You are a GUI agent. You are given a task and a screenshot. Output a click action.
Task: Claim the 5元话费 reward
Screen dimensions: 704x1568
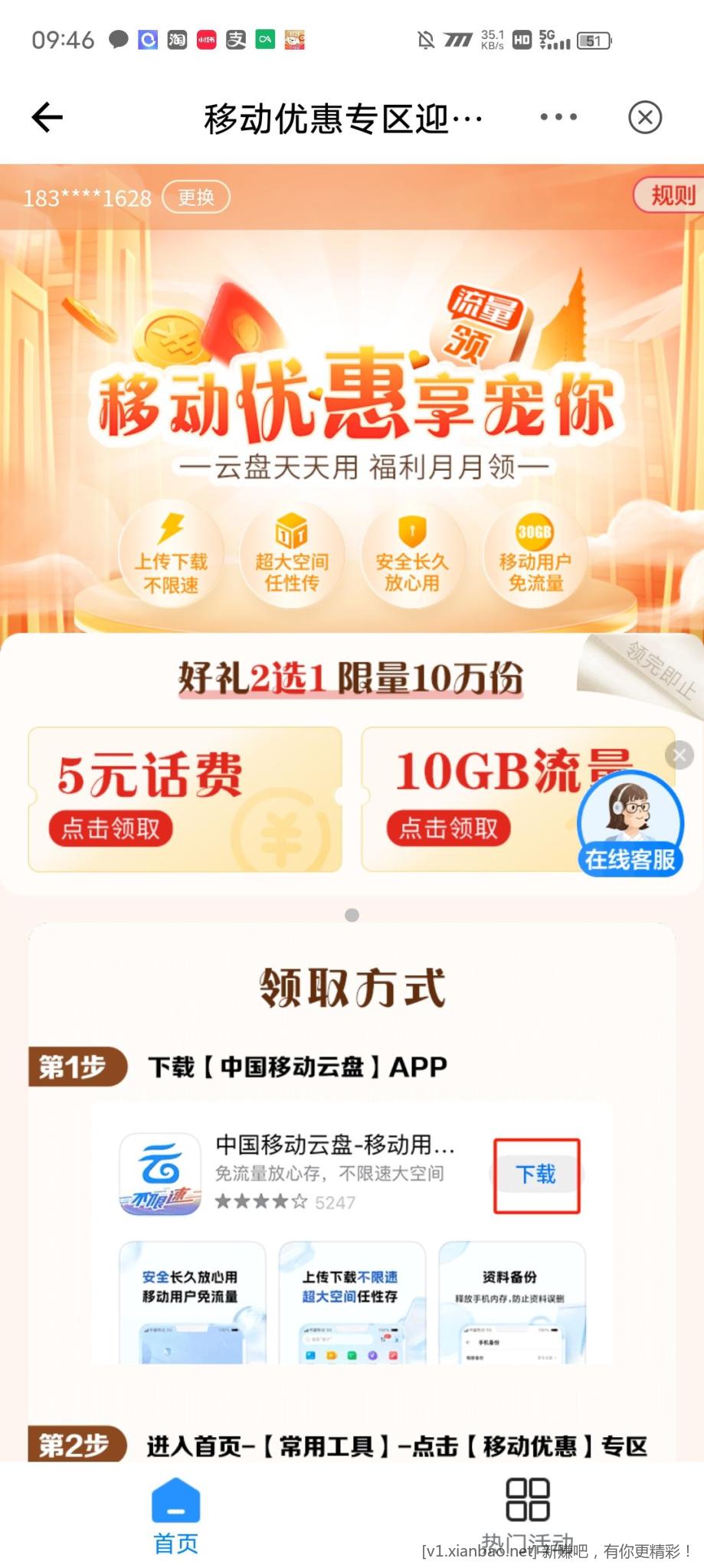point(111,828)
